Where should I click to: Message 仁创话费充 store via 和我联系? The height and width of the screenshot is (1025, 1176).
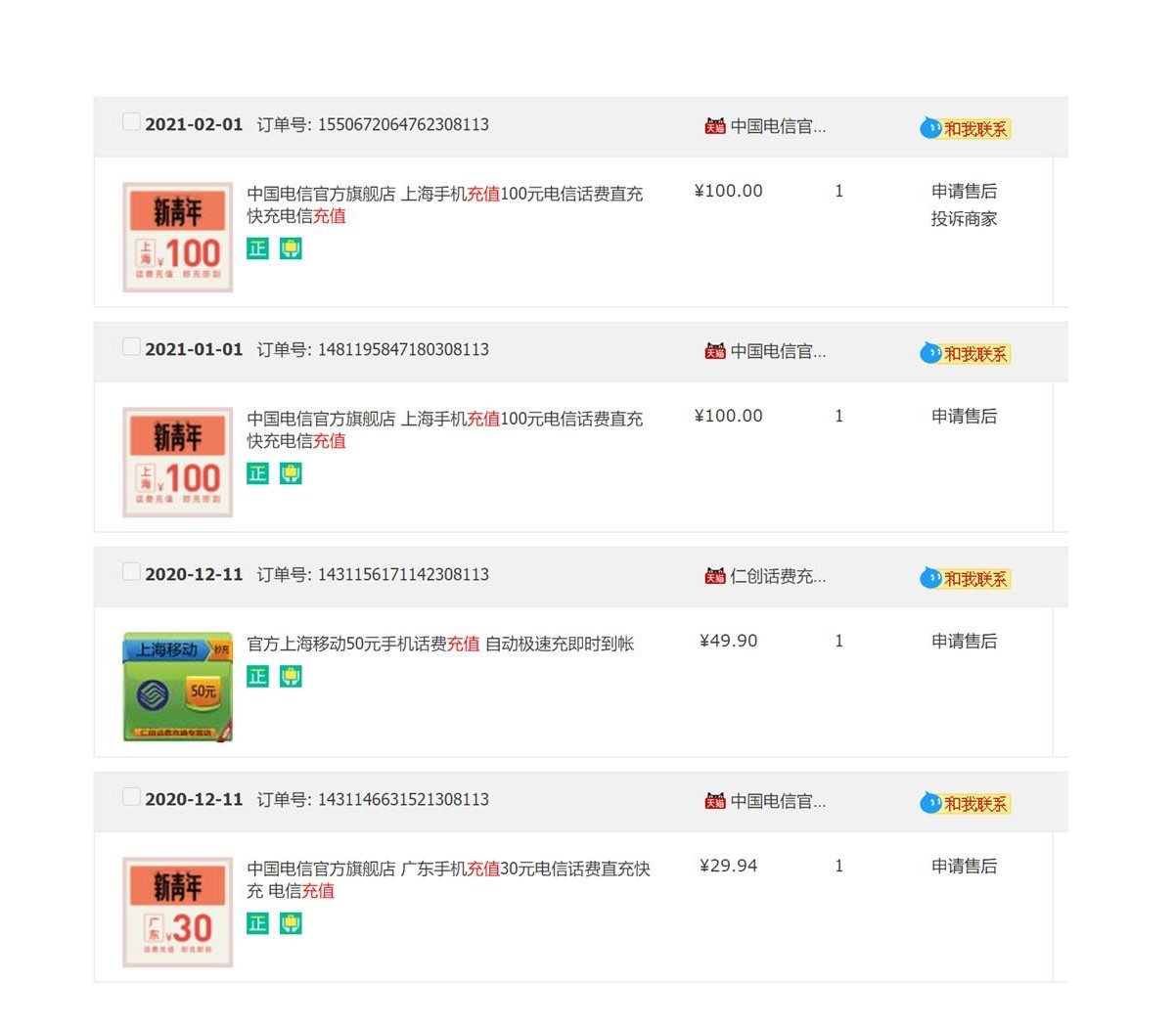[x=966, y=579]
